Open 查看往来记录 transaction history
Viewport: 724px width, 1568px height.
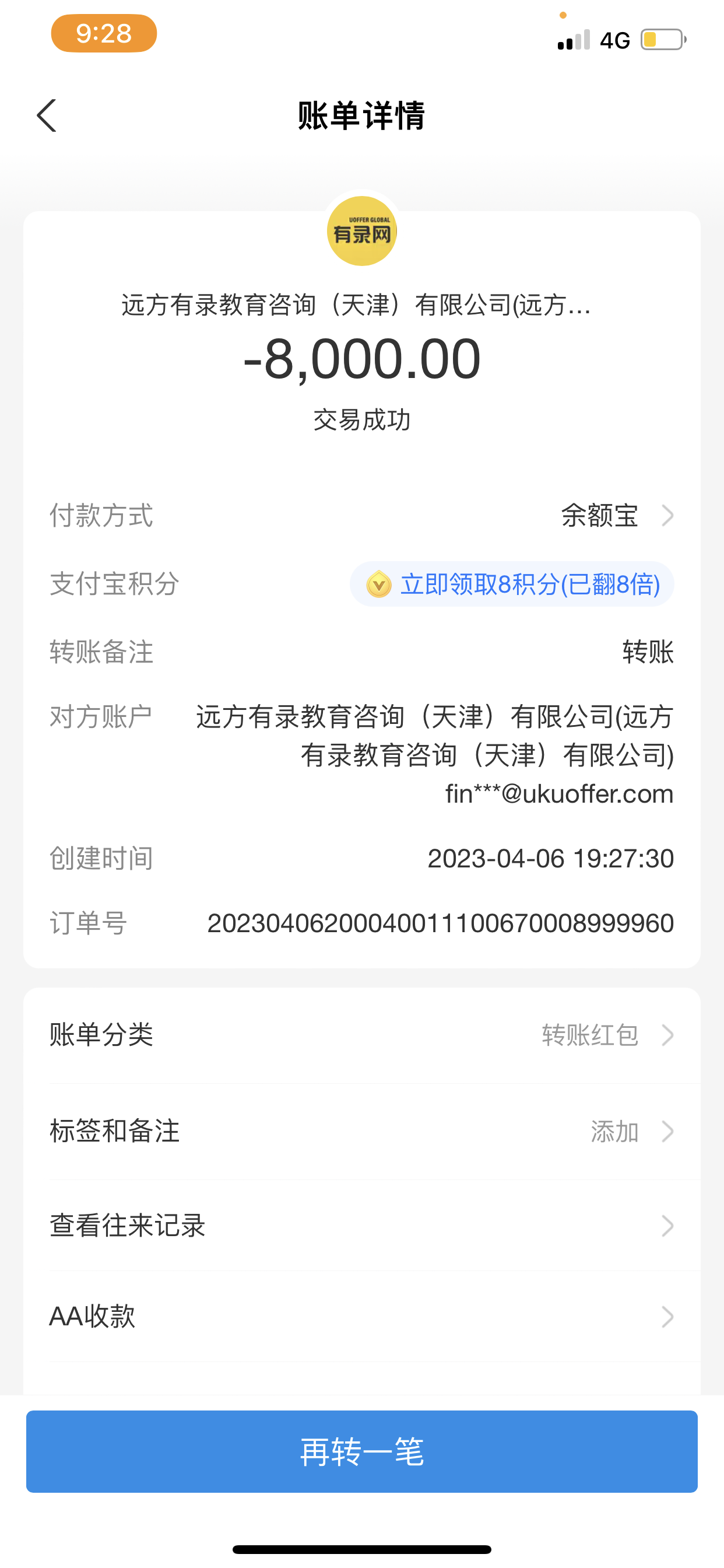coord(362,1226)
